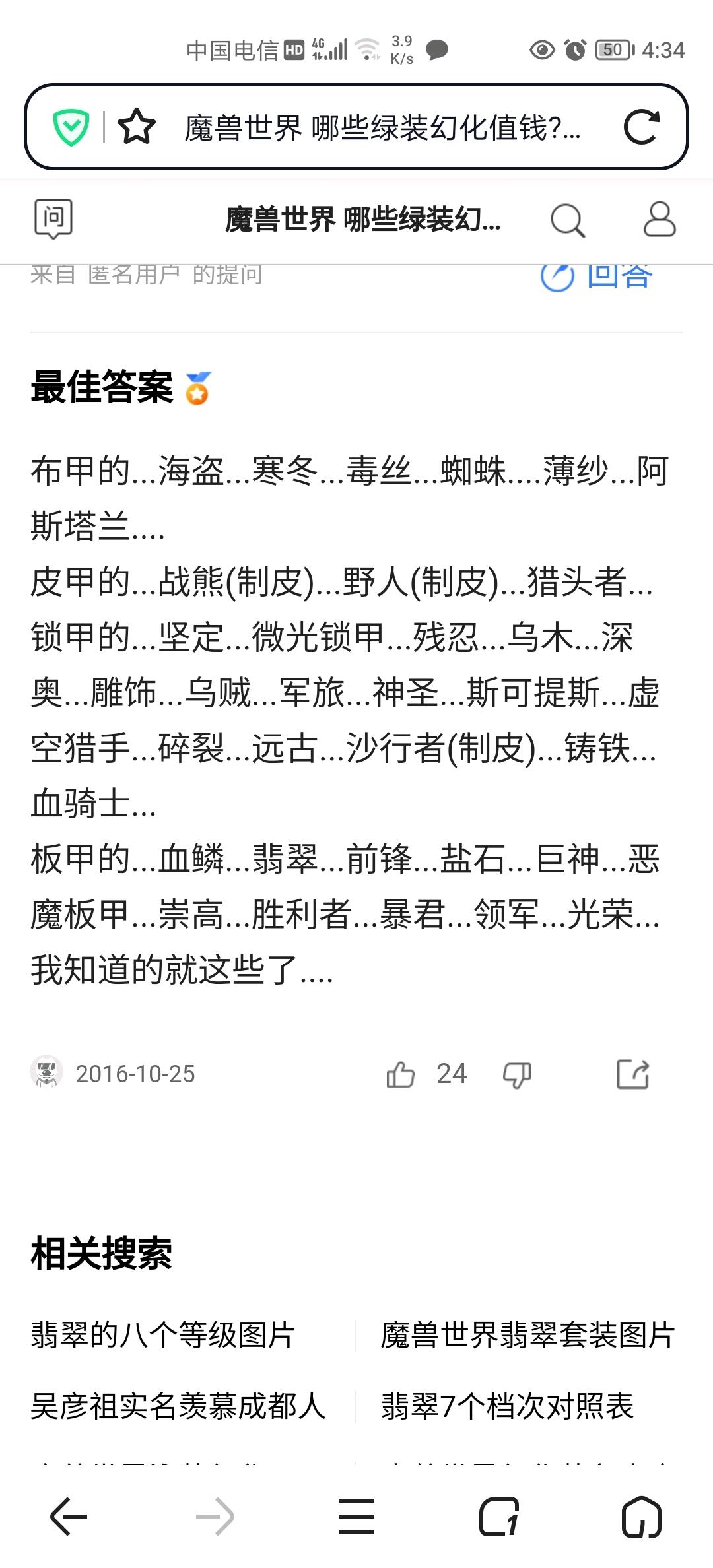Bookmark this page with the star
The image size is (713, 1568).
136,127
